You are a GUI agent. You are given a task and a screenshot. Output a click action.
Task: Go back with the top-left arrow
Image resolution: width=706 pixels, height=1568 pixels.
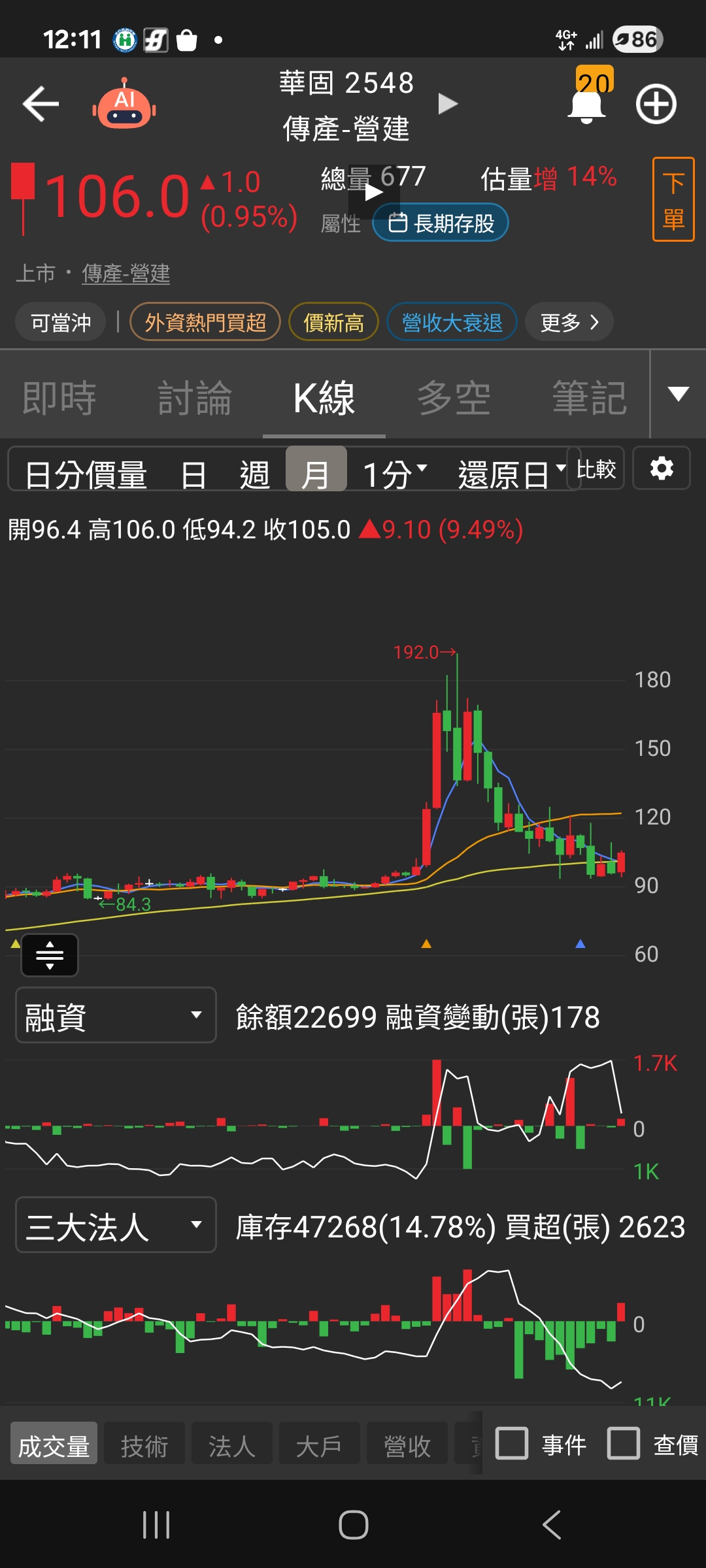(41, 104)
